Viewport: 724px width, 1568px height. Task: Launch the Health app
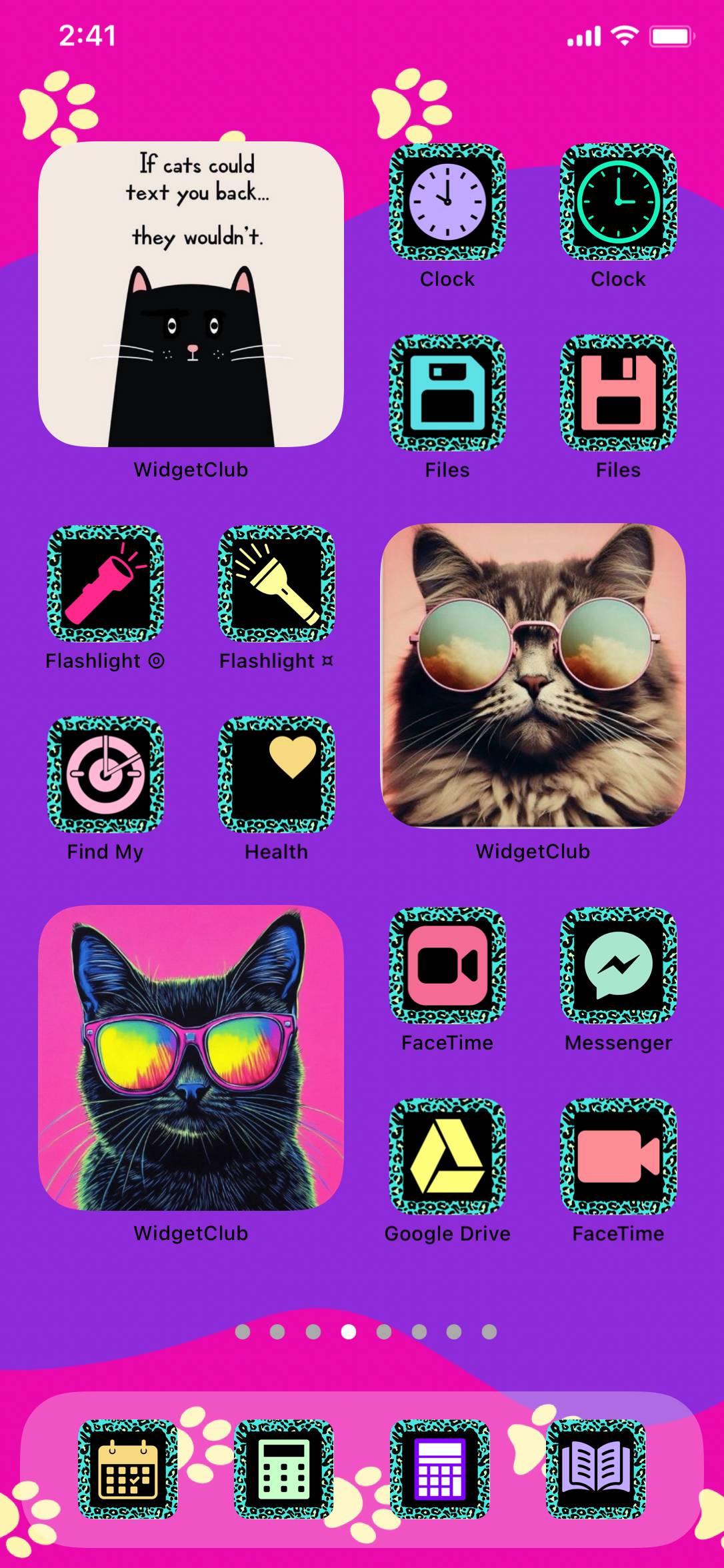[x=276, y=774]
